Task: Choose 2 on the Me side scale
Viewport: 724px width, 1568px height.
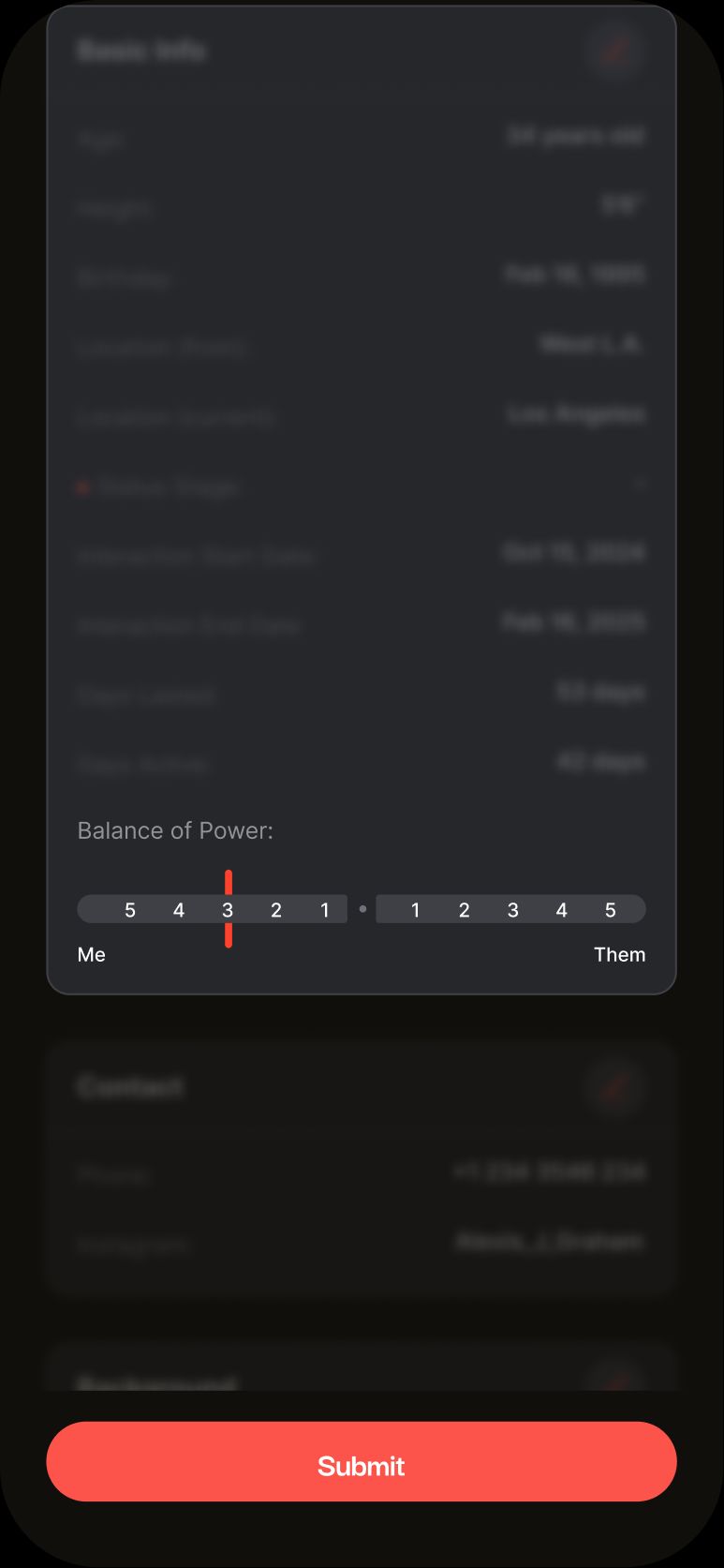Action: point(276,909)
